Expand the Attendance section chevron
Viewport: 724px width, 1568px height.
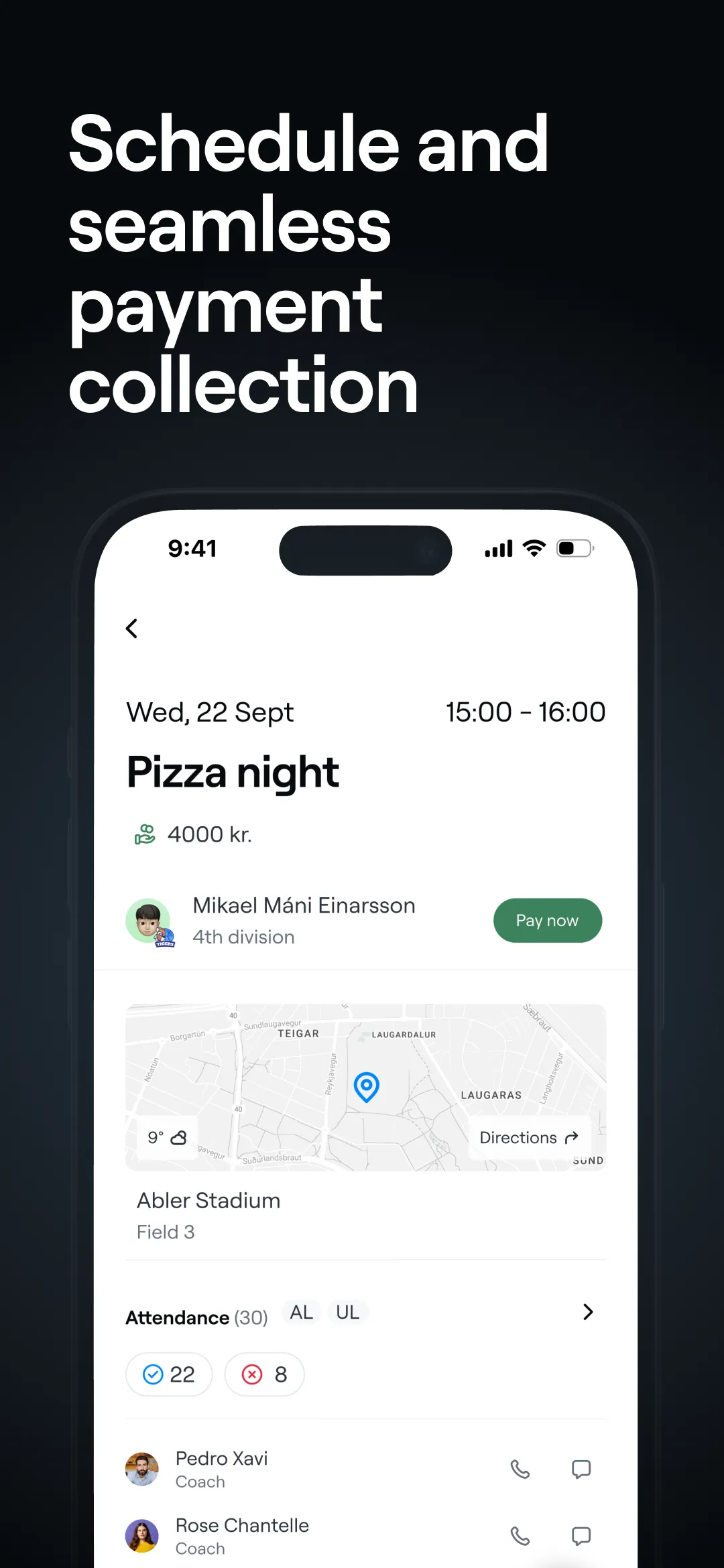tap(588, 1312)
